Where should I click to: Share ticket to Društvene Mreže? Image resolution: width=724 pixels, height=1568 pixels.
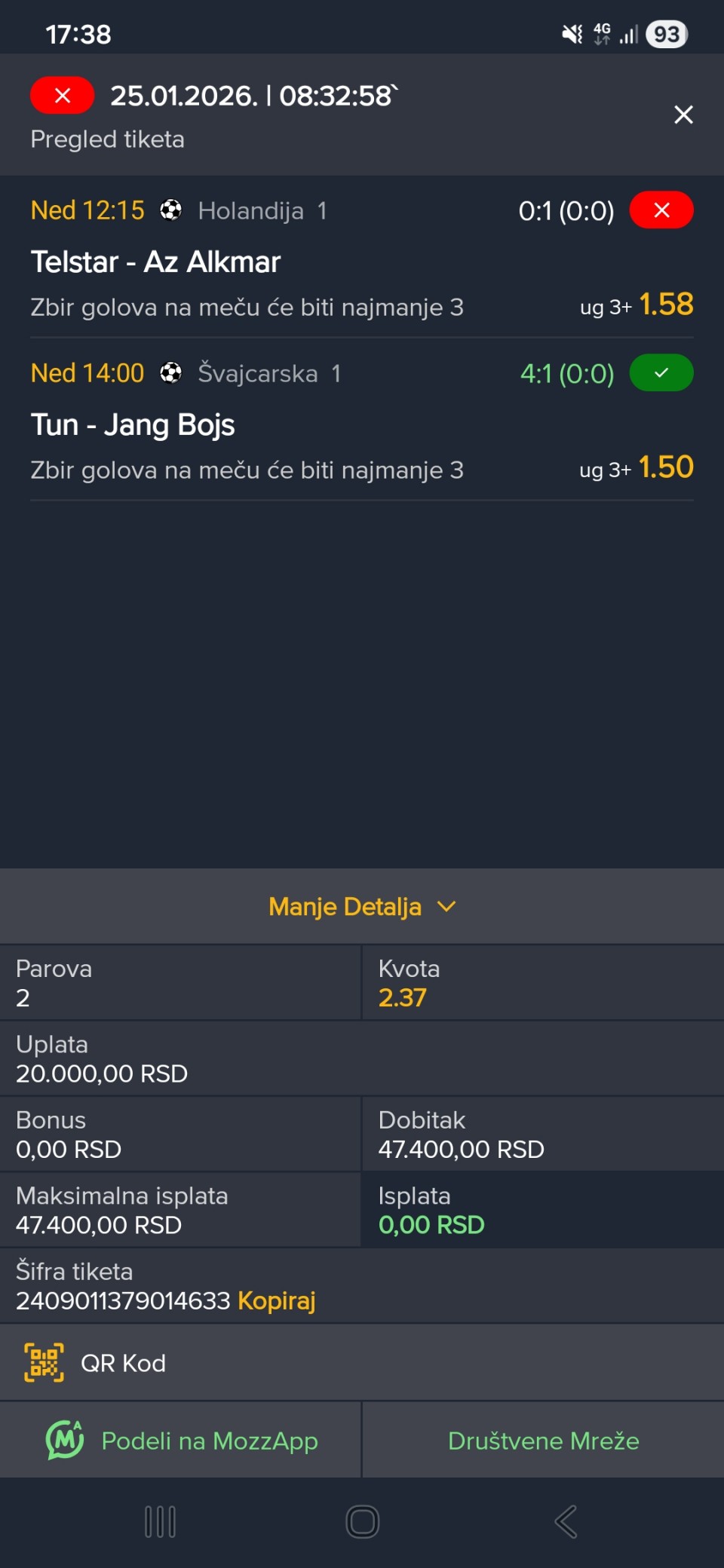coord(543,1441)
